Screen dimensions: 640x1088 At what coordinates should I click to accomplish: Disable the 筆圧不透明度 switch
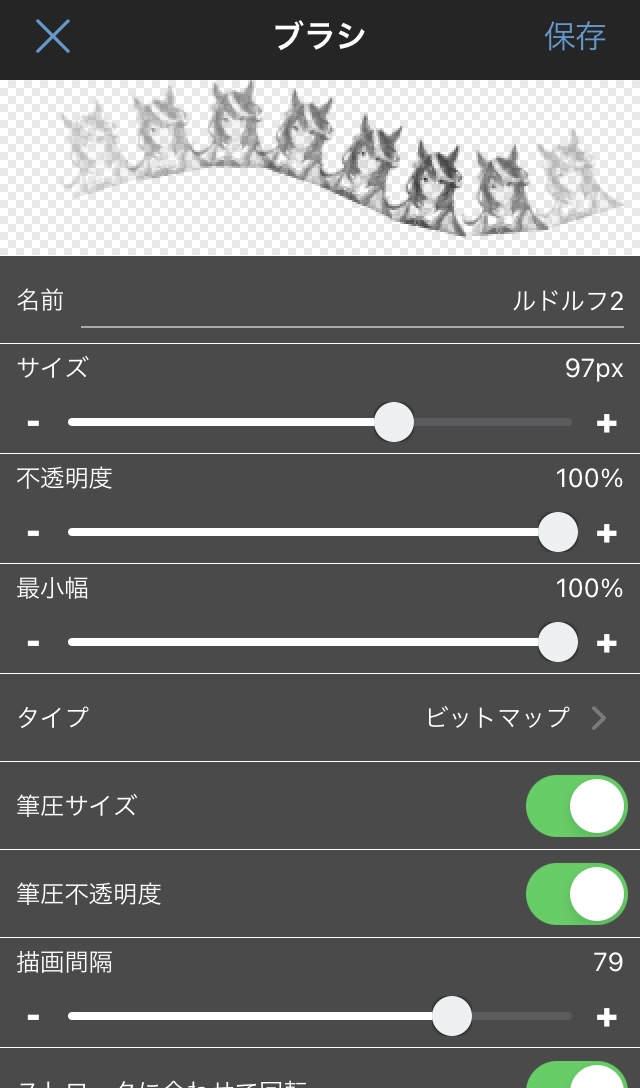[x=576, y=894]
